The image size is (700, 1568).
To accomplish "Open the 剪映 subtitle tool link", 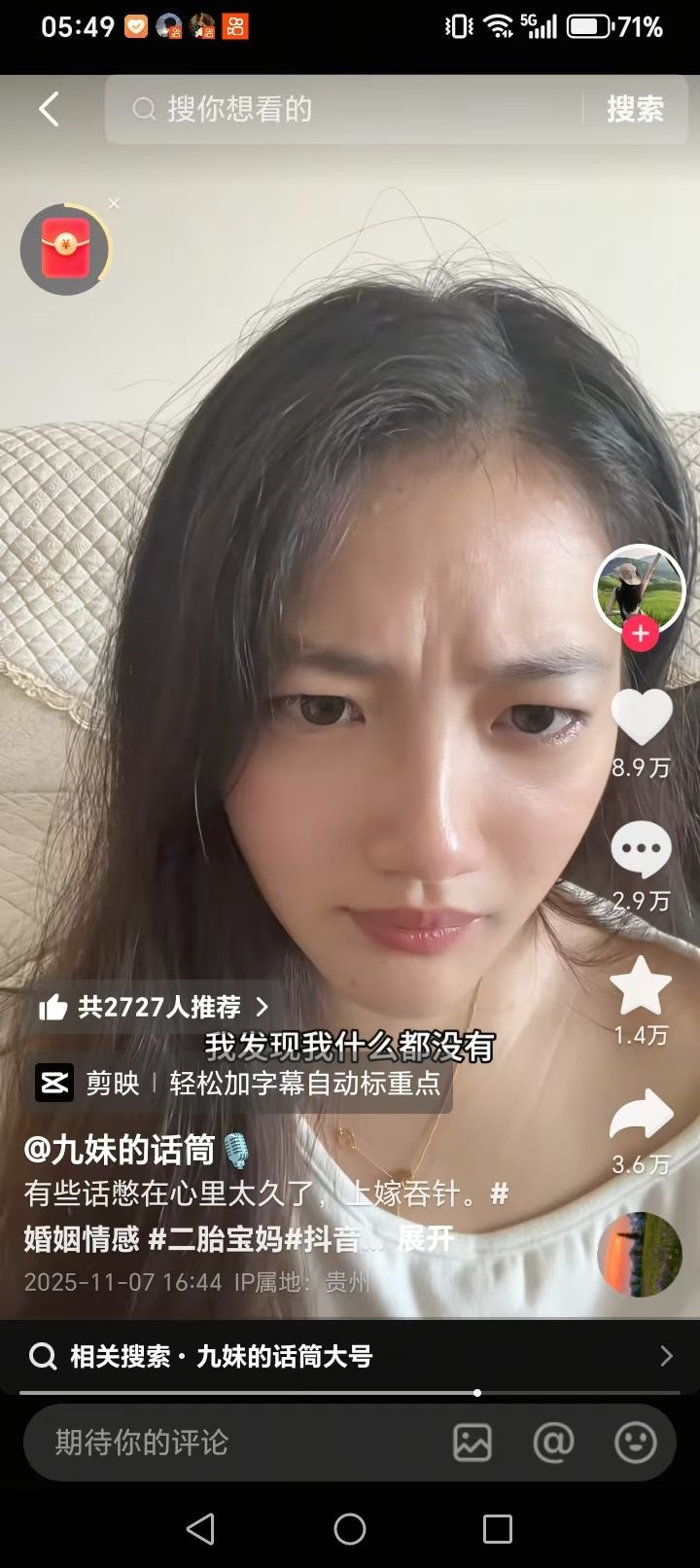I will 239,1084.
